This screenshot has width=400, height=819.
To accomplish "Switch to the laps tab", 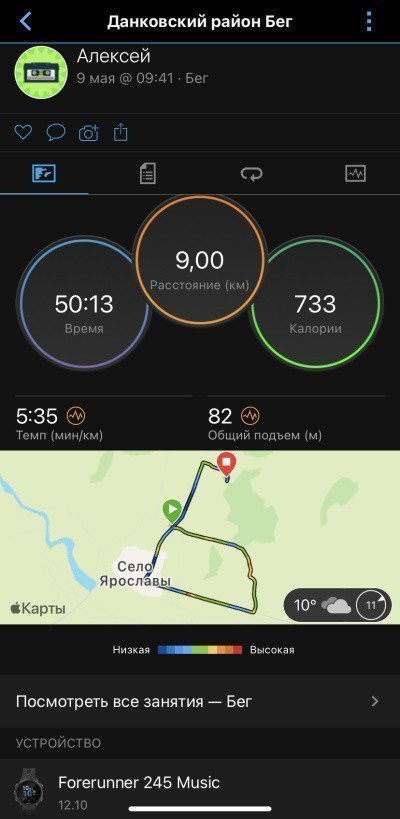I will tap(252, 173).
